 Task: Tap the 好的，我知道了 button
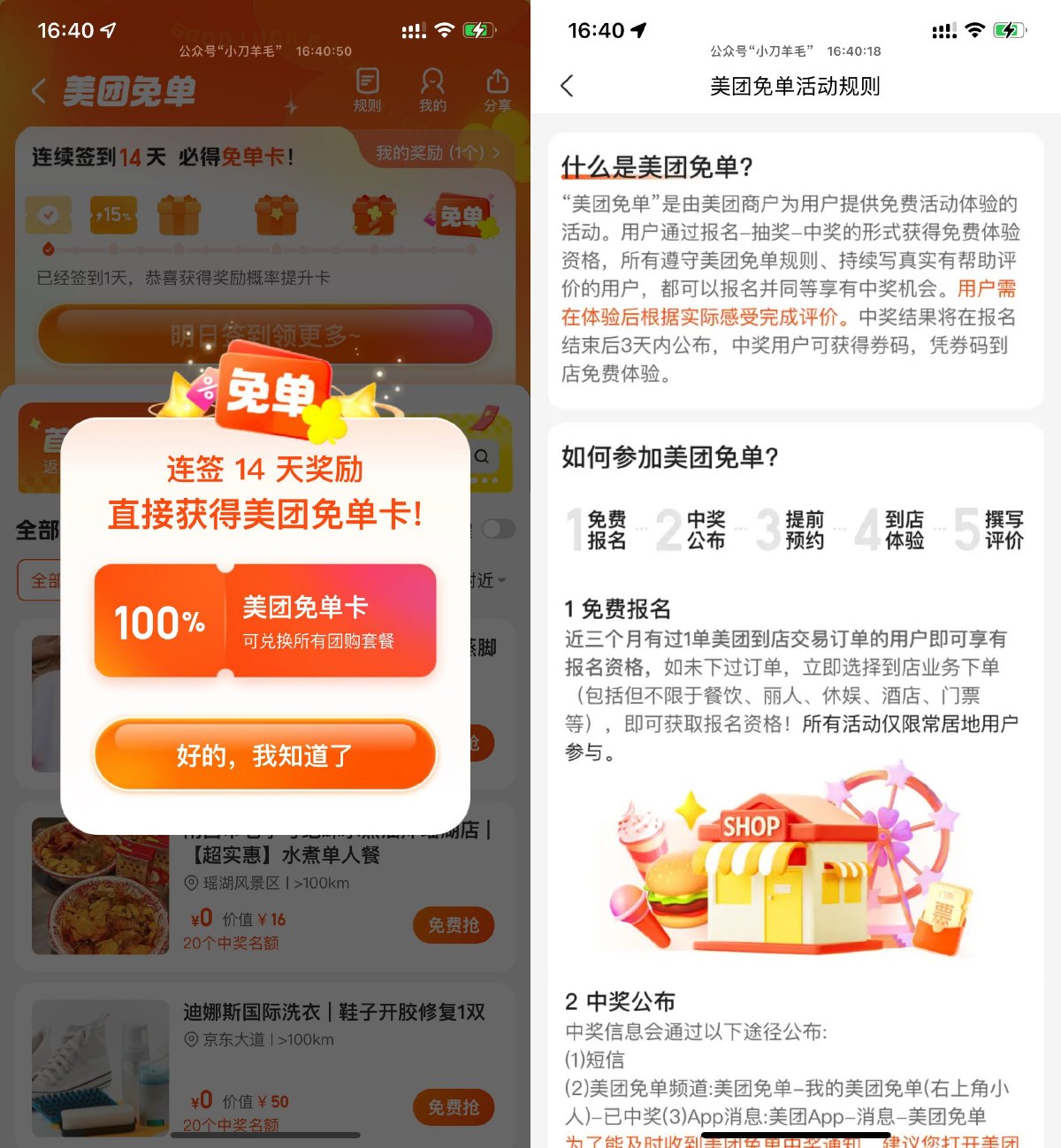coord(265,755)
